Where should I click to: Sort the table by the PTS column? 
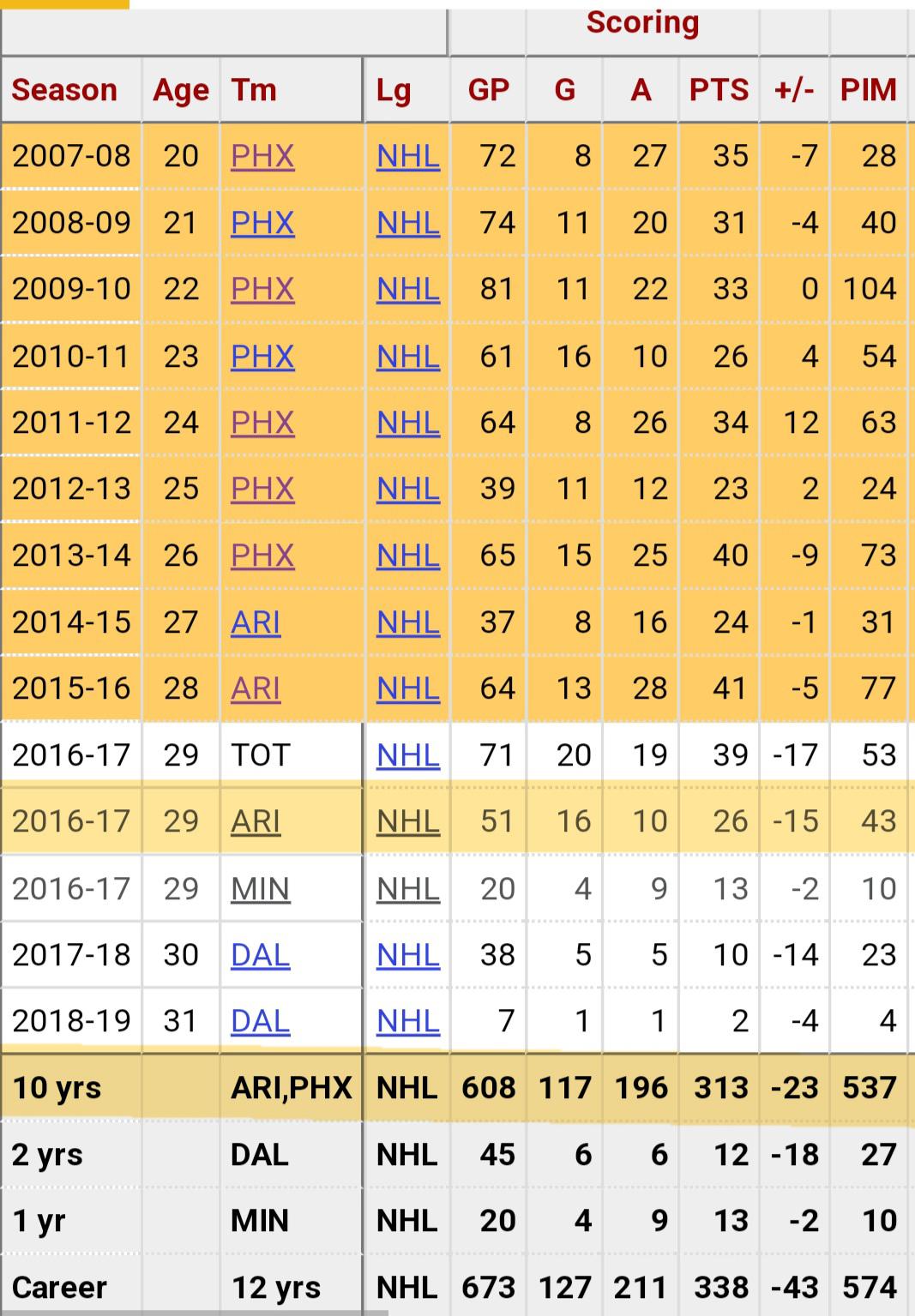click(x=719, y=90)
